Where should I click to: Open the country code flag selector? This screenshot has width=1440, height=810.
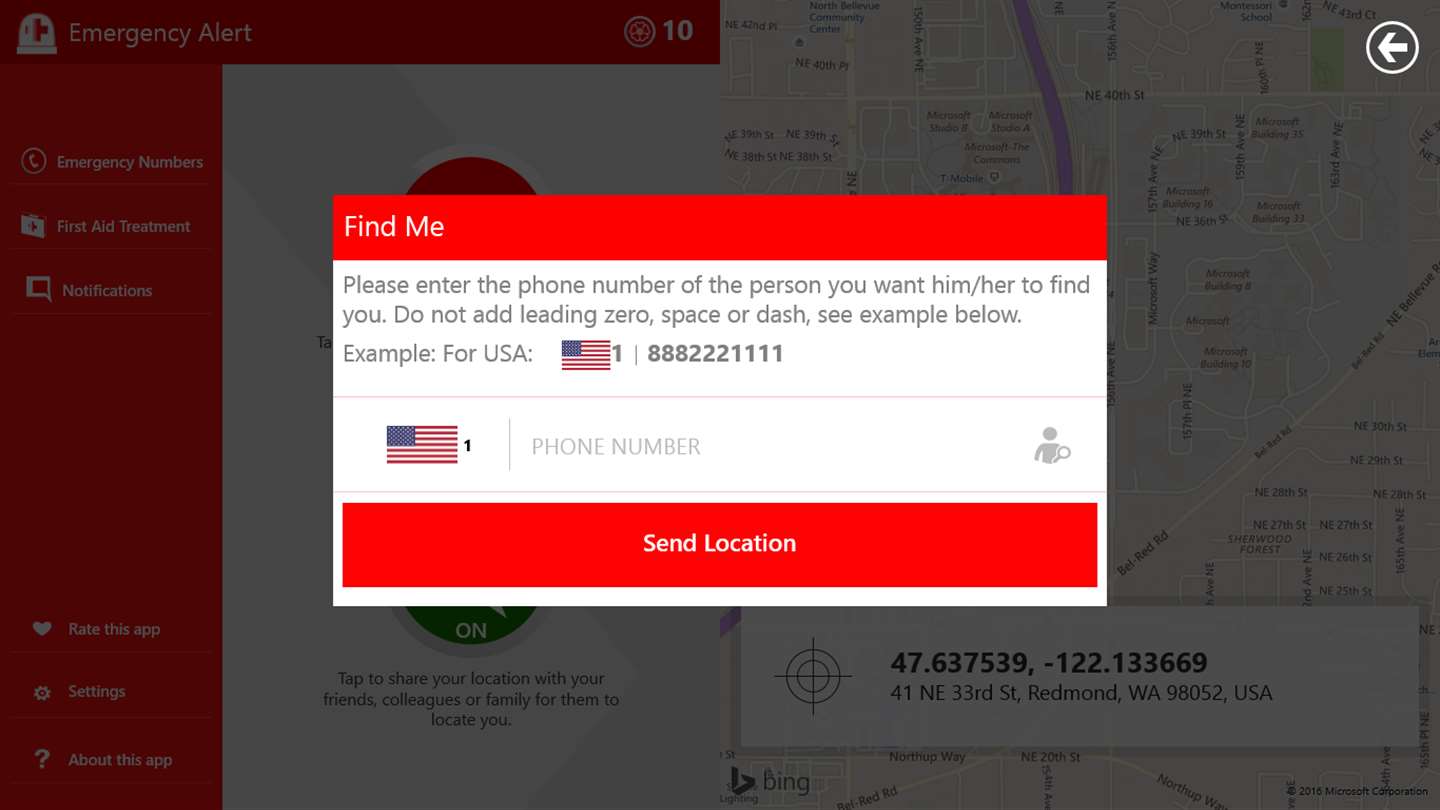pos(428,445)
